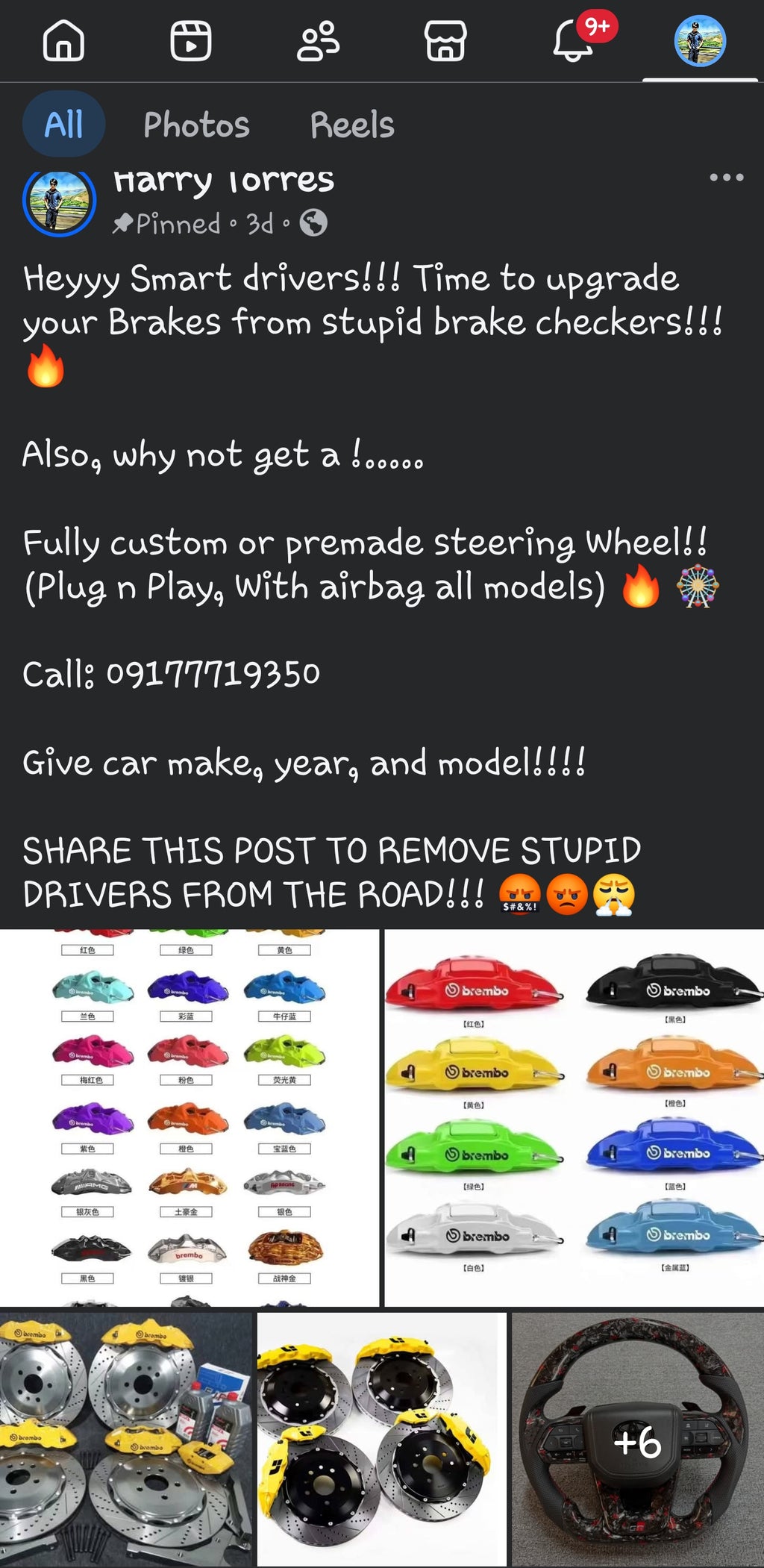Open the globe privacy icon on the post
This screenshot has height=1568, width=764.
316,222
